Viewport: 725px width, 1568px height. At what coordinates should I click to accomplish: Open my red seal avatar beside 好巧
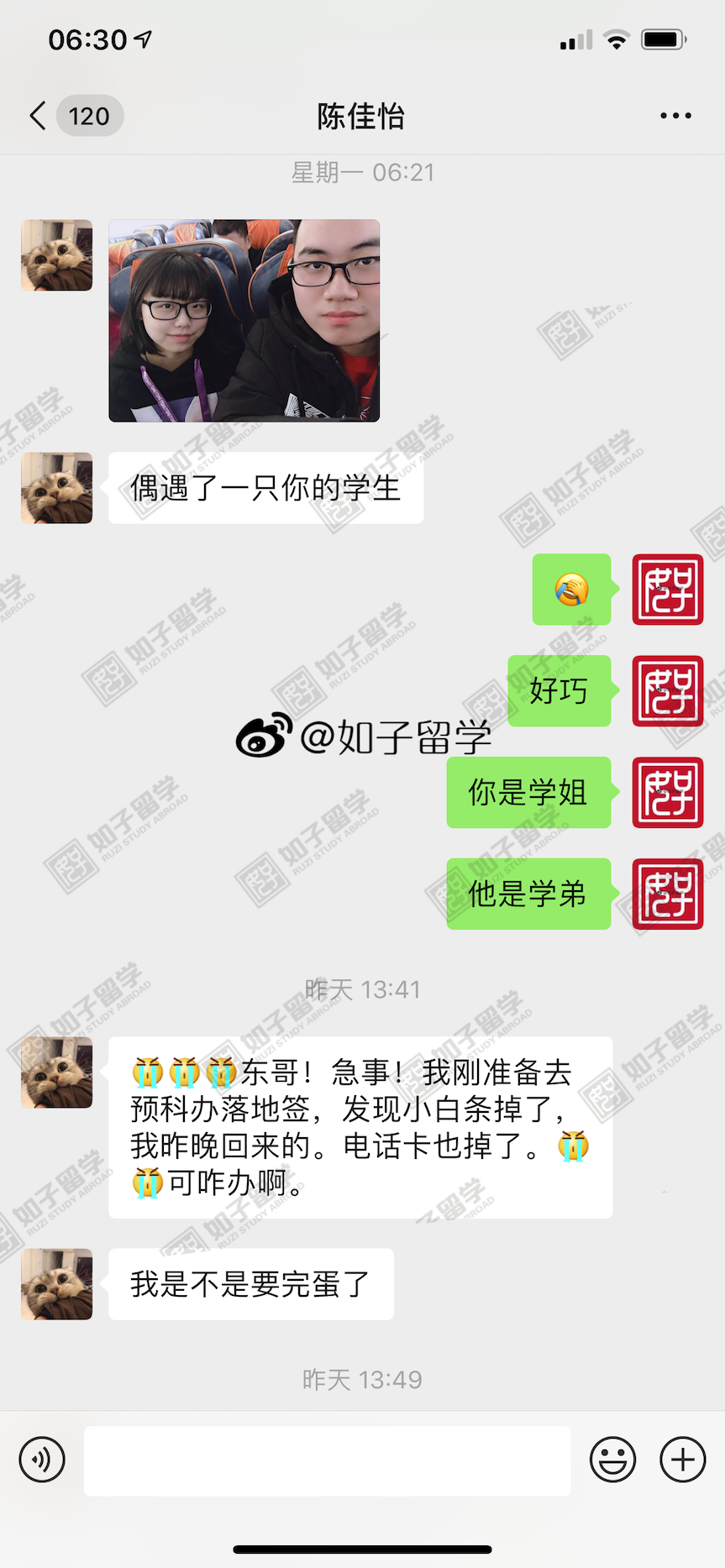tap(667, 690)
